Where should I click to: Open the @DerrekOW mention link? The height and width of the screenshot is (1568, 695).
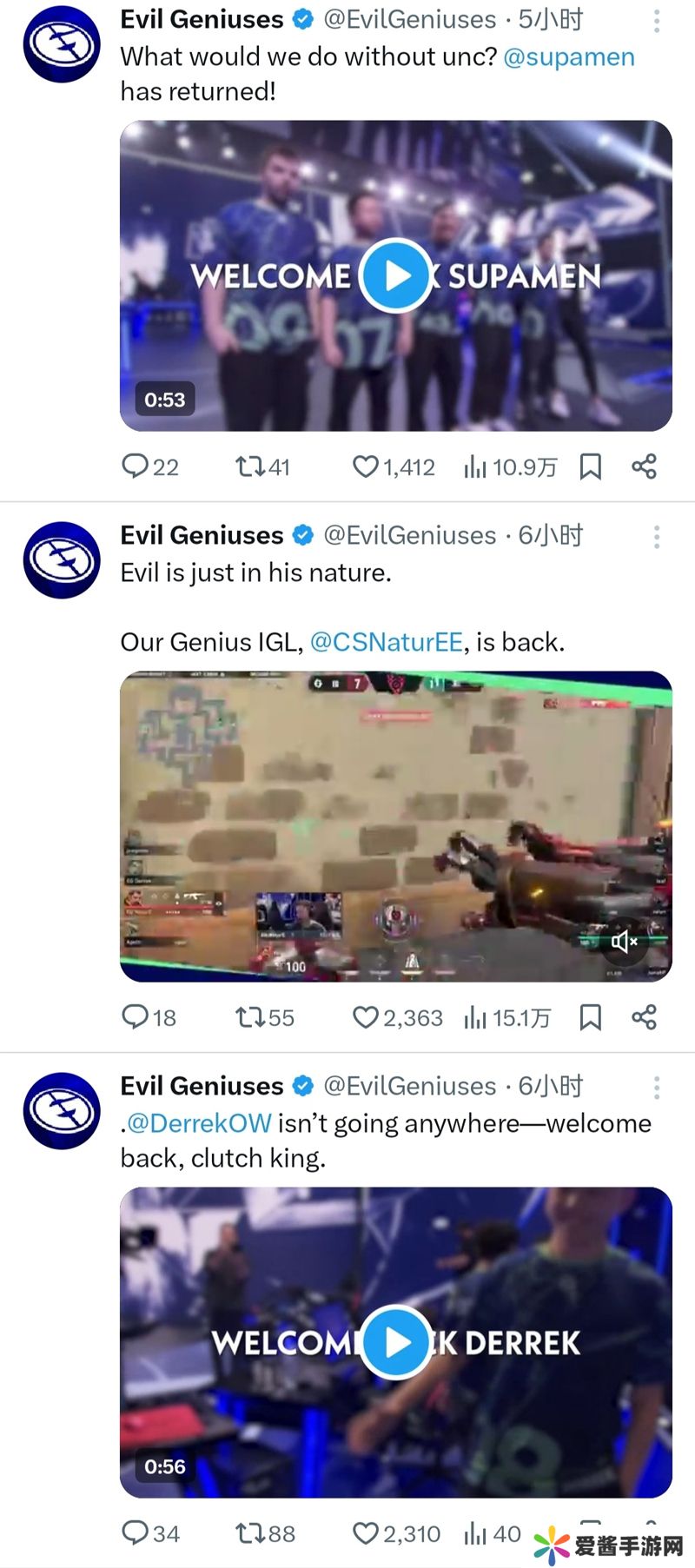coord(199,1123)
